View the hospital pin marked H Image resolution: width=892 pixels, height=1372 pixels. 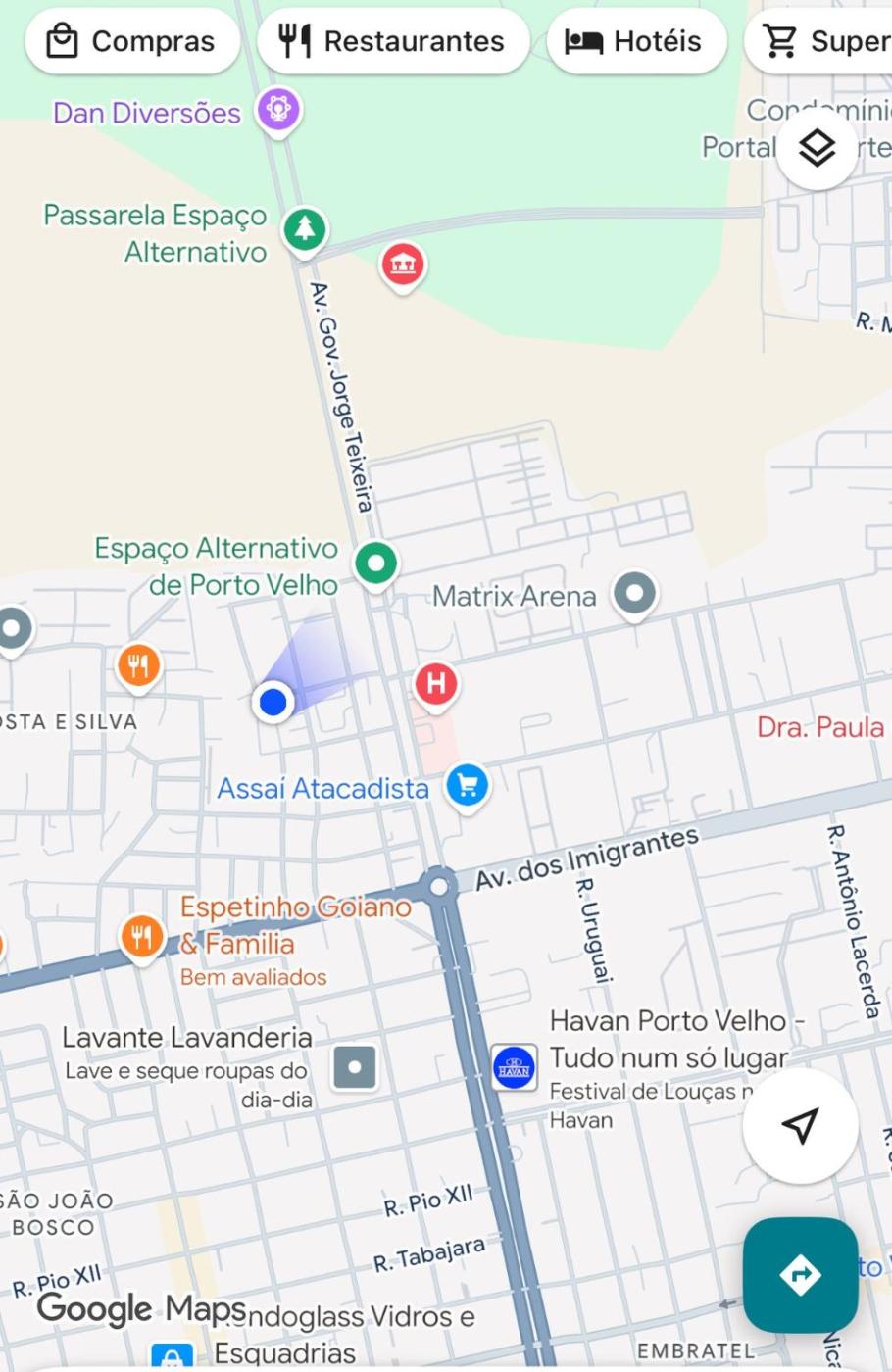point(436,683)
